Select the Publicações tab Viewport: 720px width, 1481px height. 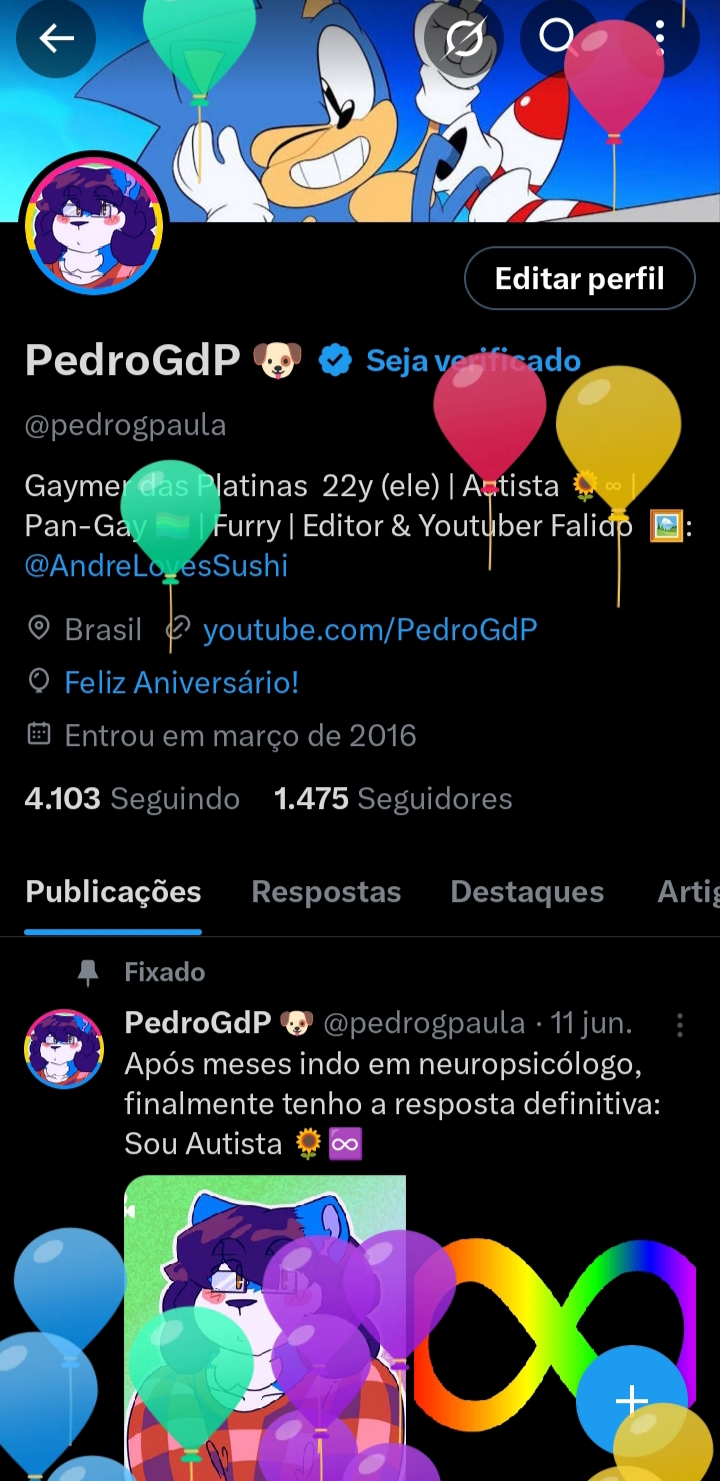point(113,892)
